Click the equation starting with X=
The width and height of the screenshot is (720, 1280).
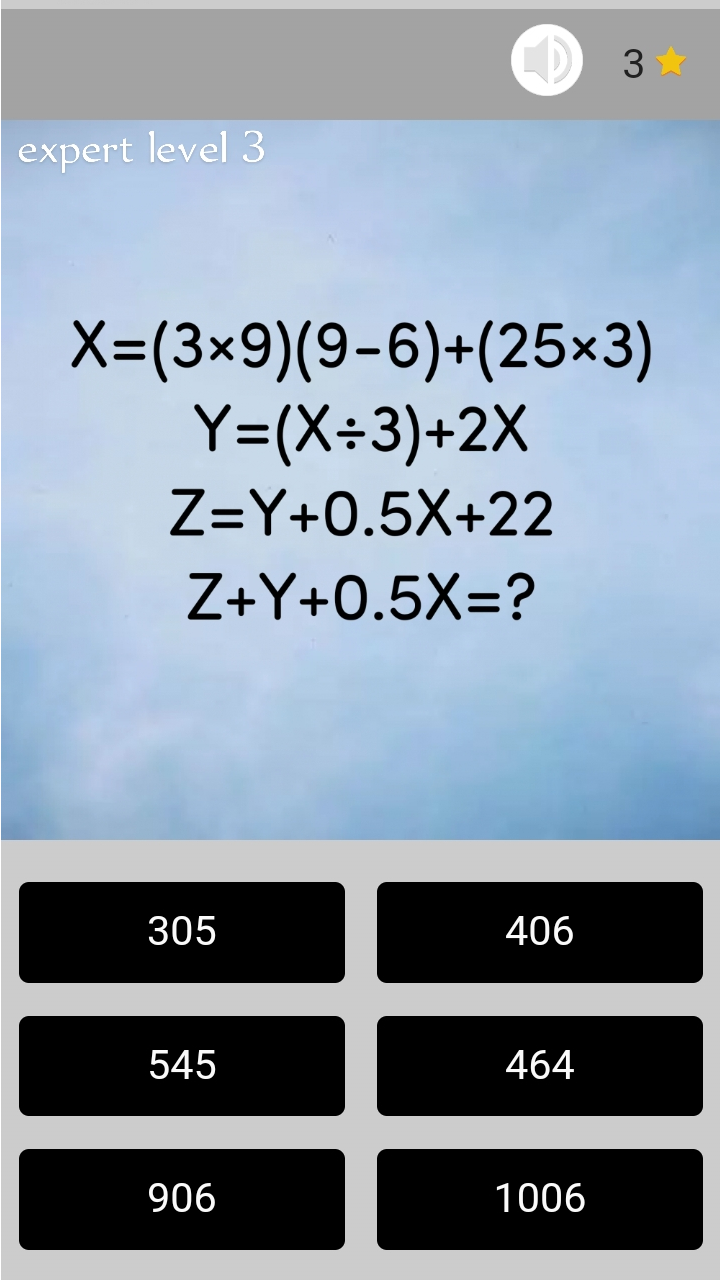click(x=360, y=350)
